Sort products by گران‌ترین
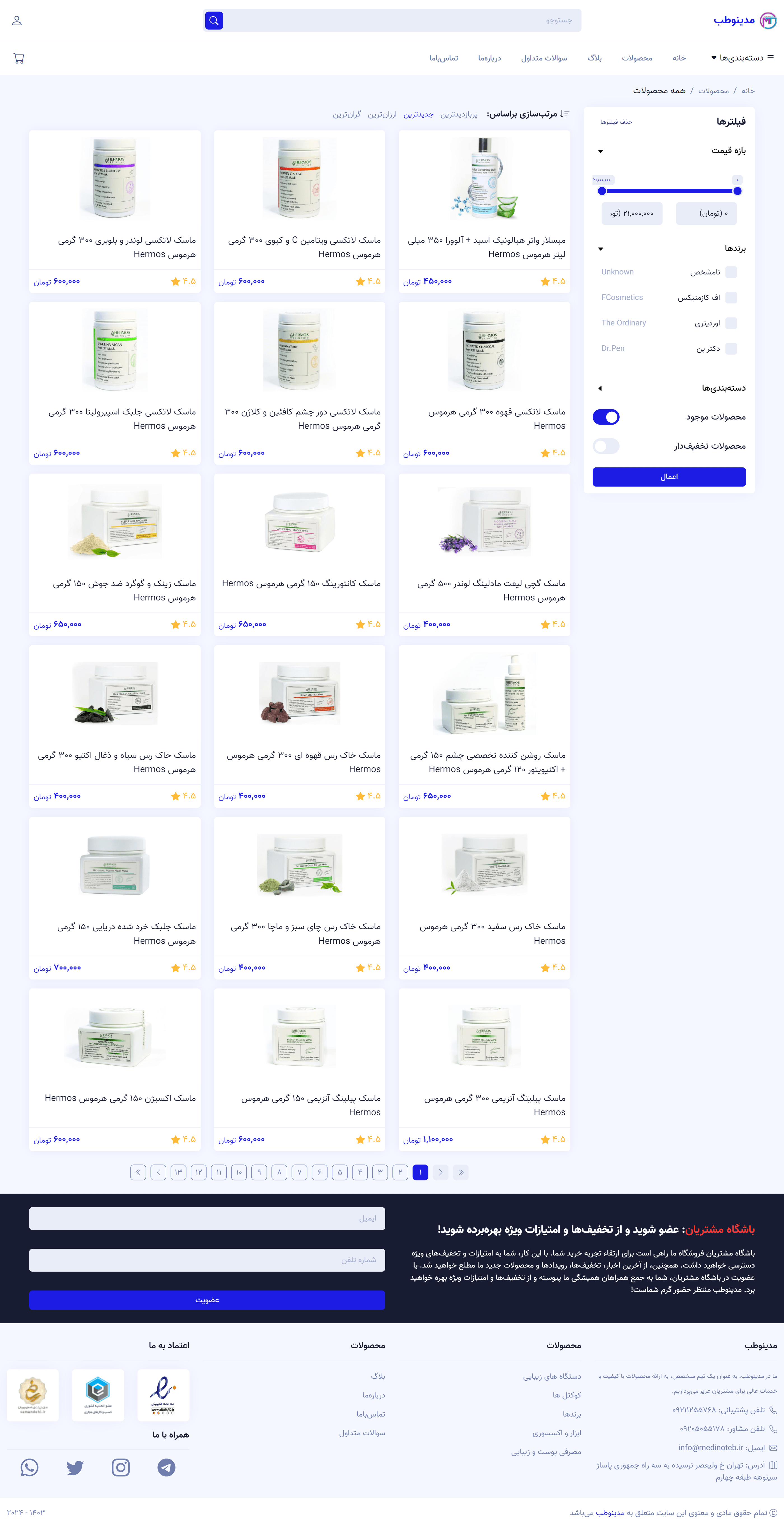784x1528 pixels. [x=347, y=115]
